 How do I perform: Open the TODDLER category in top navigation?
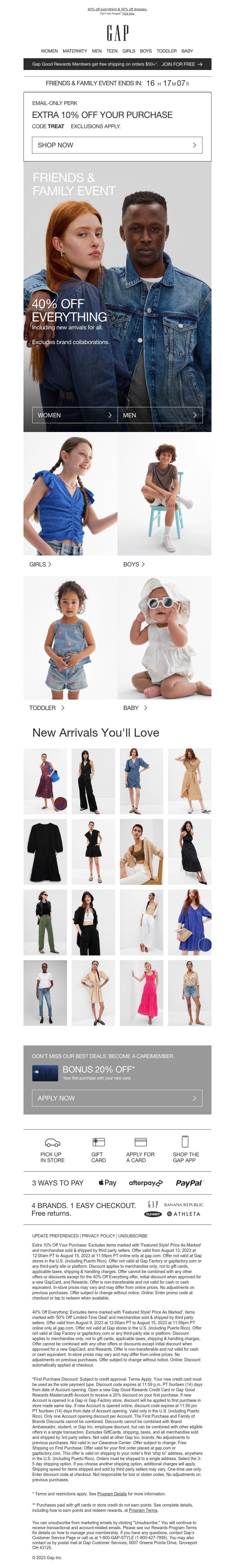pyautogui.click(x=166, y=51)
